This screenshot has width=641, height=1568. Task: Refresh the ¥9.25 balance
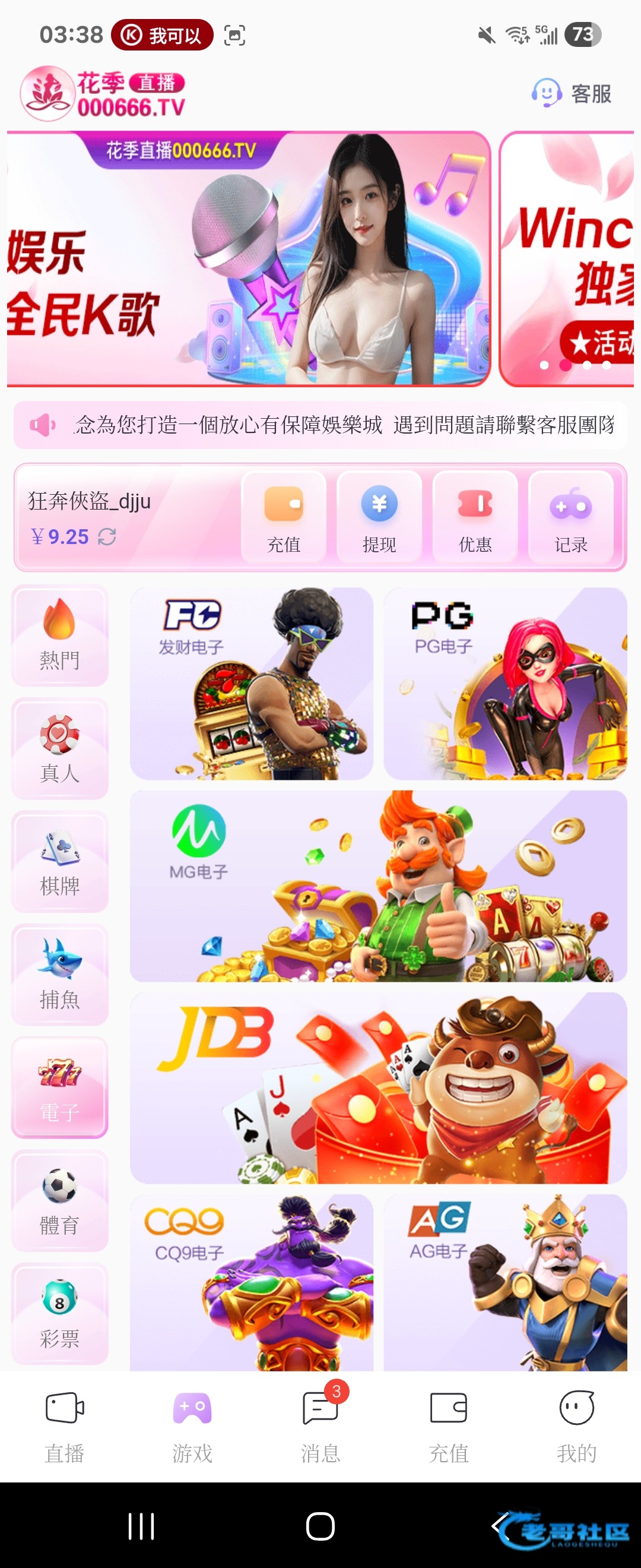107,536
